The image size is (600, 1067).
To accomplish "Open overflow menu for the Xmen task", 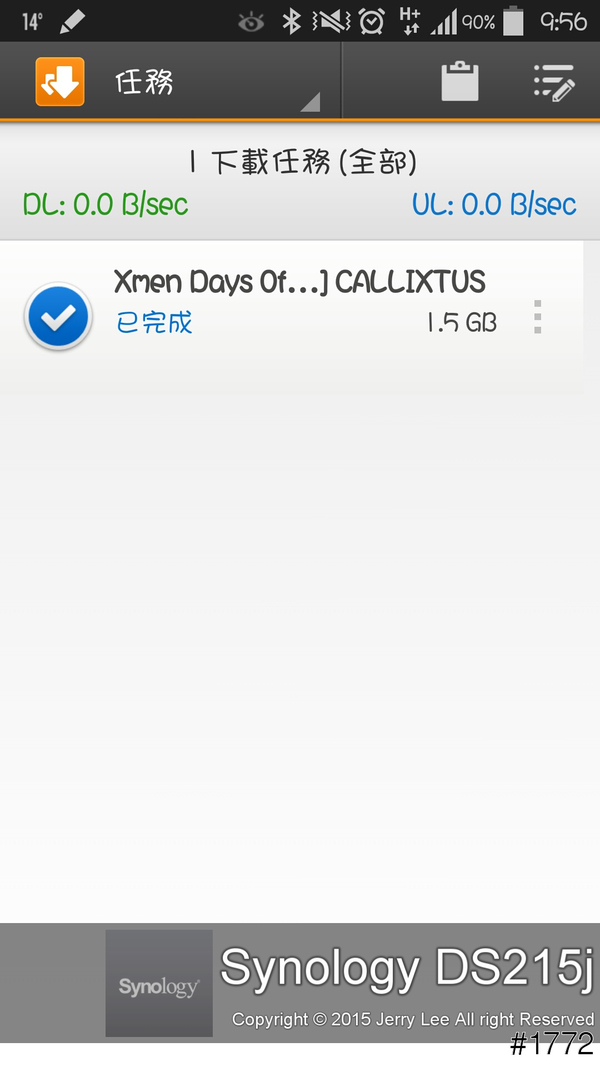I will pos(538,317).
